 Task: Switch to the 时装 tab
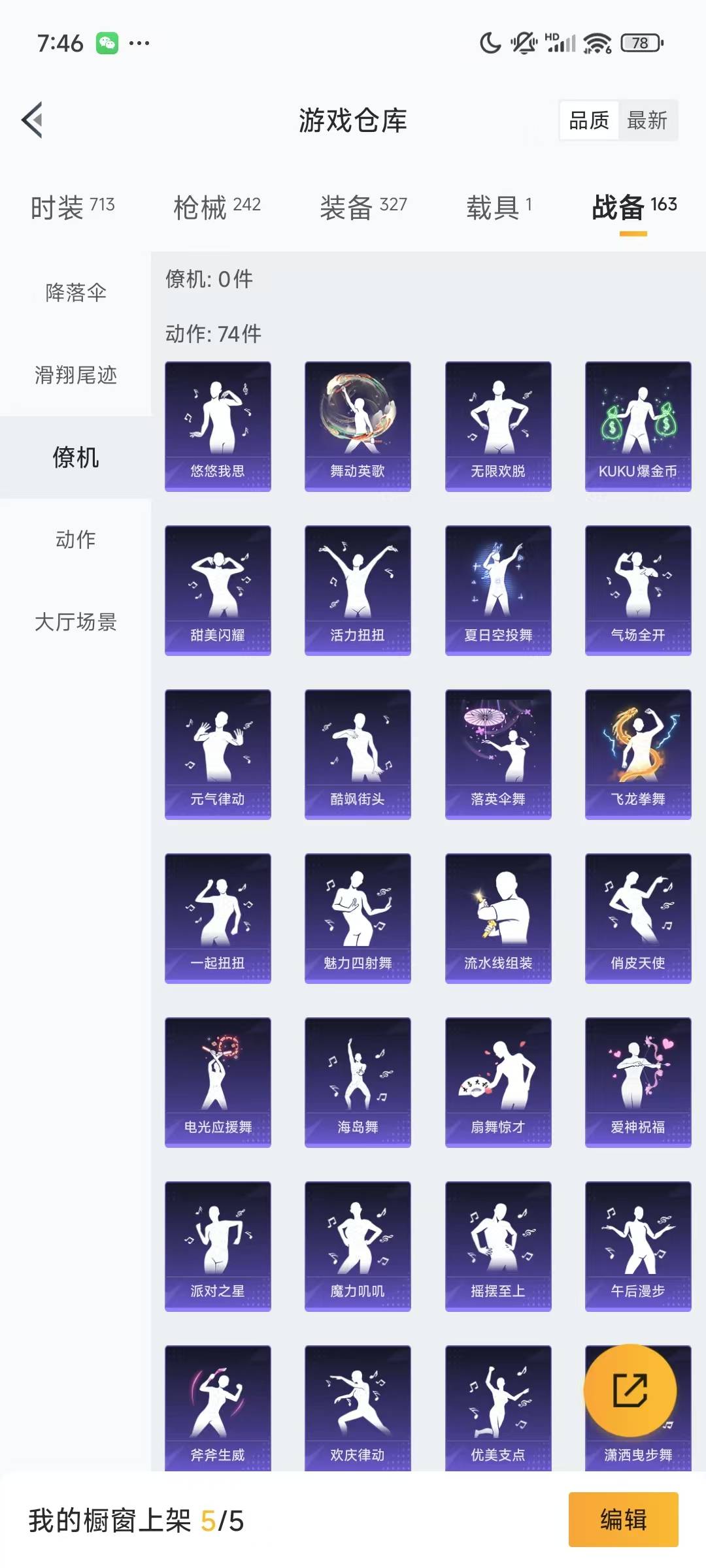tap(73, 207)
